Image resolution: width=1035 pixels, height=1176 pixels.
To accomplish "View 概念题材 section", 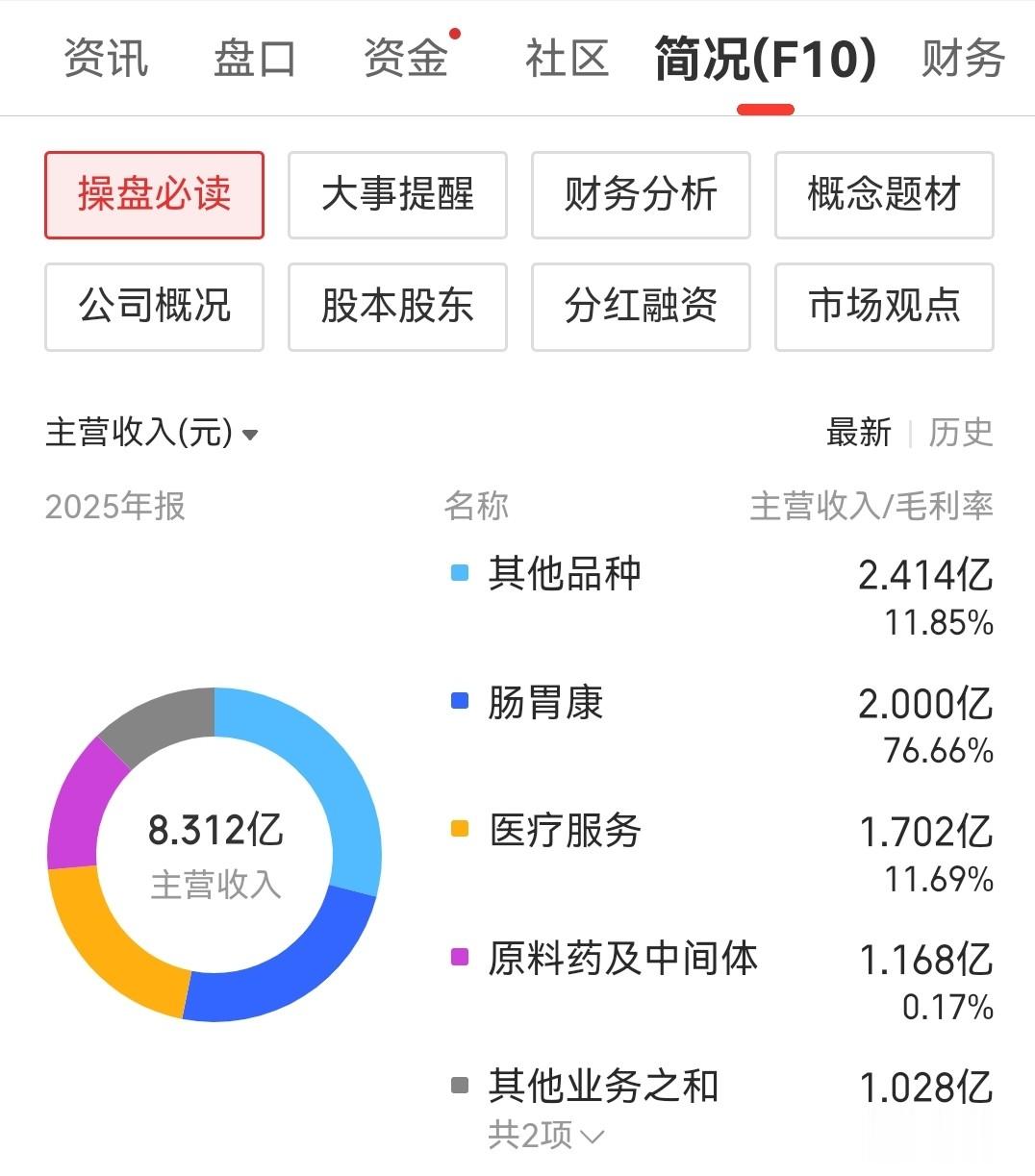I will click(884, 195).
